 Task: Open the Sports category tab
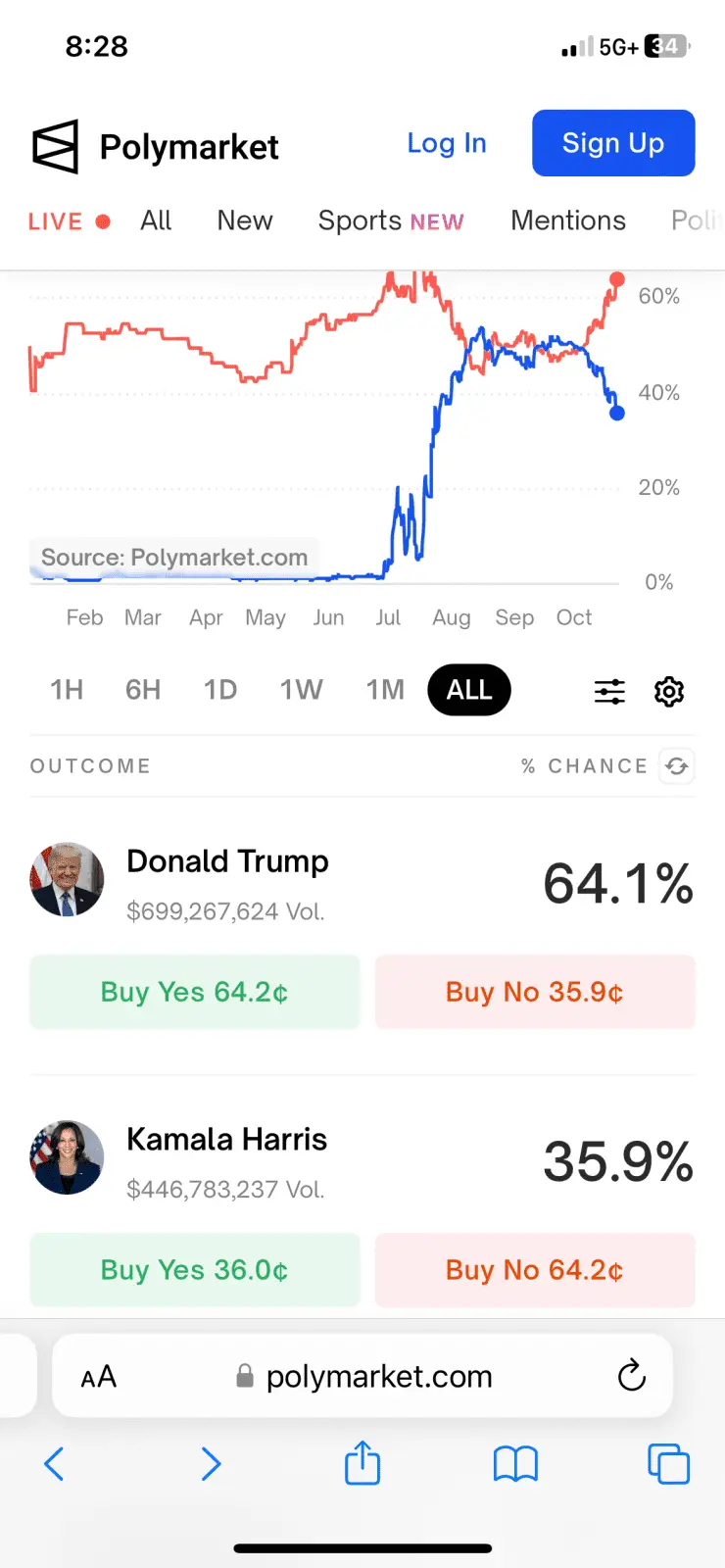[390, 220]
